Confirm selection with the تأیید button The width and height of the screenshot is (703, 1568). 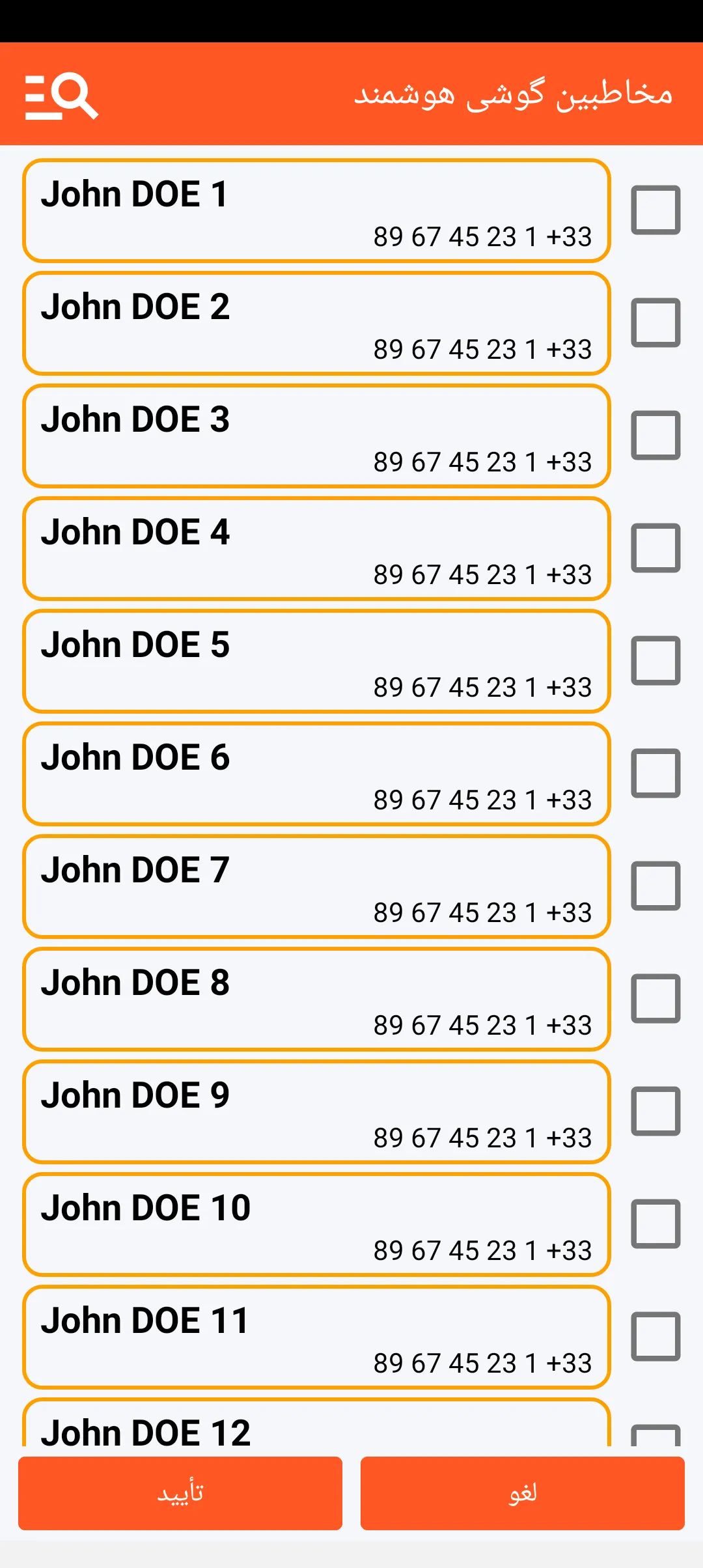point(180,1493)
